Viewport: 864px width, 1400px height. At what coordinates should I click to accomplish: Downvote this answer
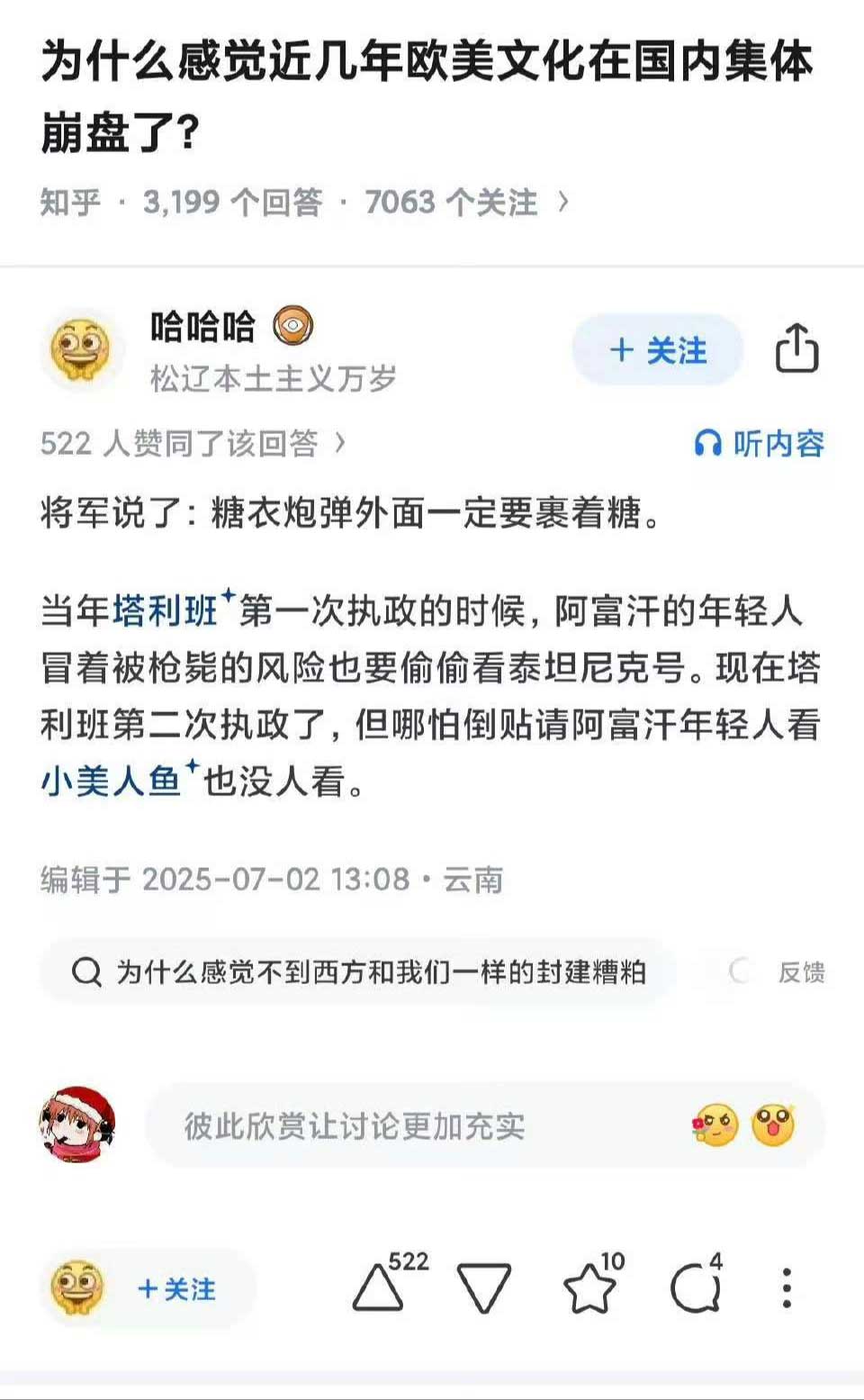click(x=483, y=1288)
